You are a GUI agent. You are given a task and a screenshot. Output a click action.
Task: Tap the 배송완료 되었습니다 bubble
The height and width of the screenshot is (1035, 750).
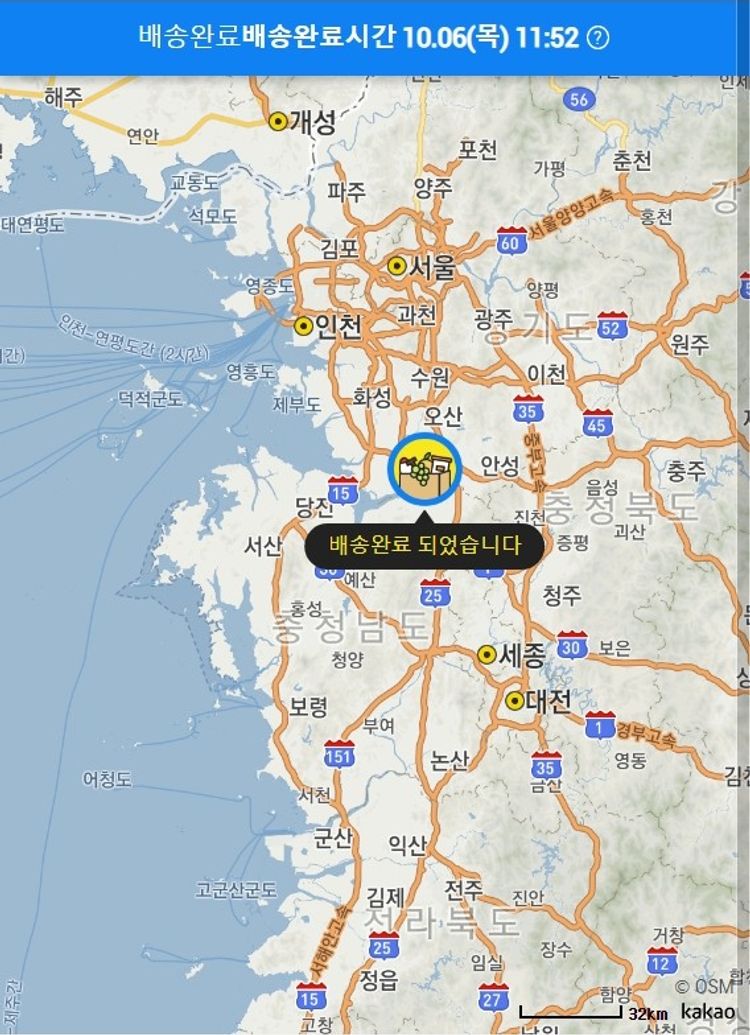pyautogui.click(x=425, y=546)
